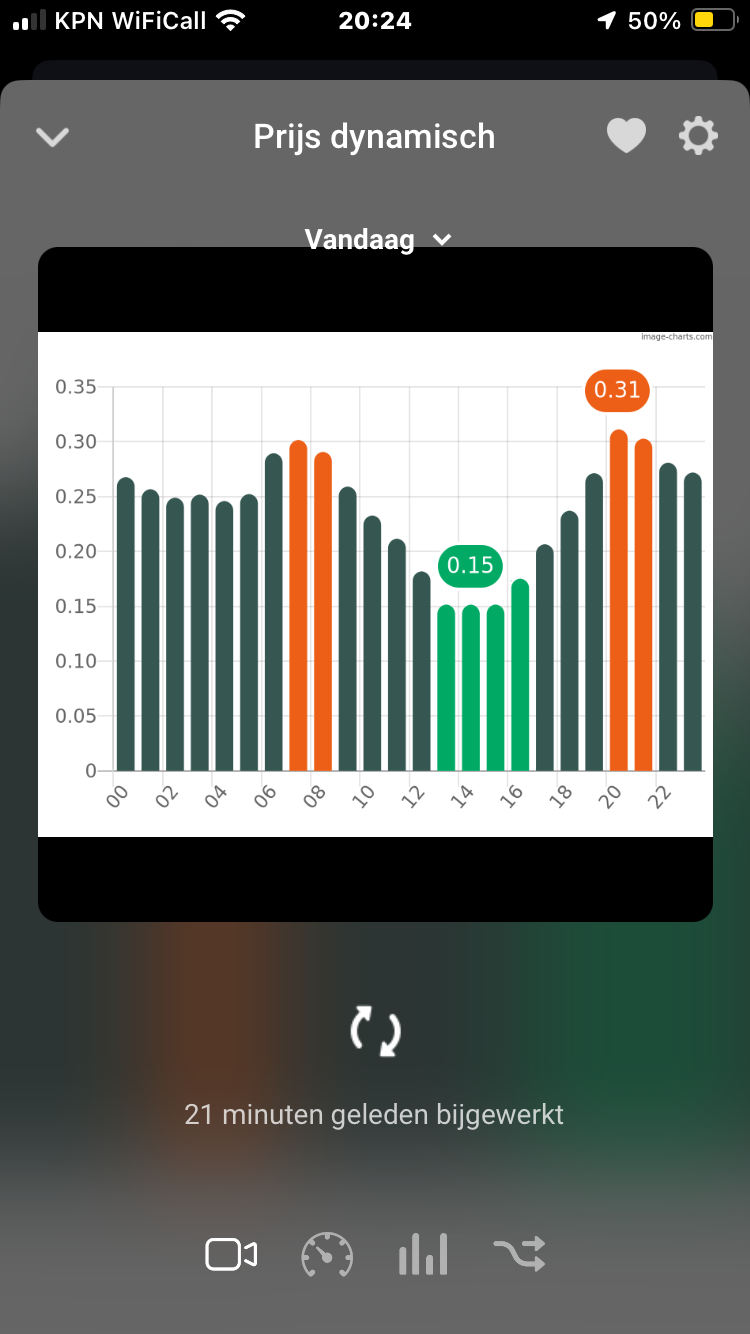Viewport: 750px width, 1334px height.
Task: Open the settings gear
Action: pos(698,136)
